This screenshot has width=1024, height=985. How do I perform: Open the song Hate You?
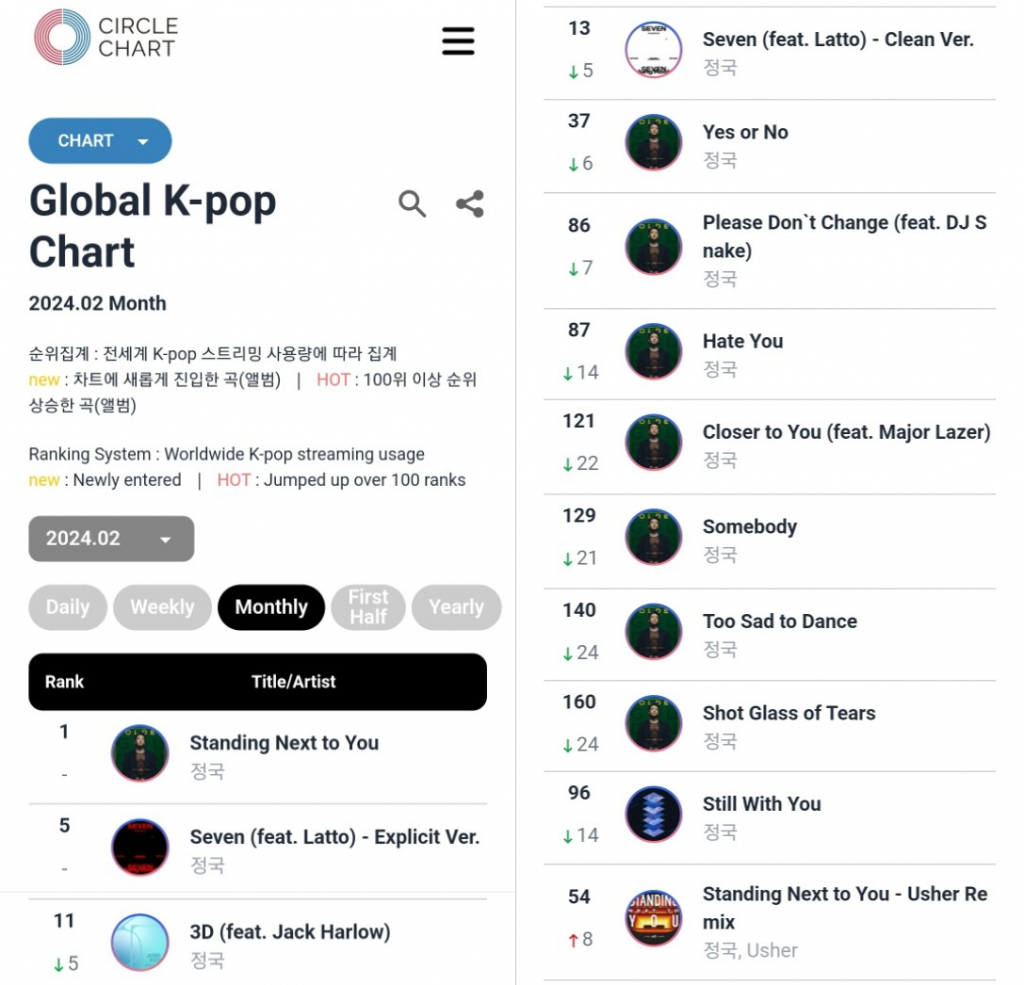[x=742, y=341]
